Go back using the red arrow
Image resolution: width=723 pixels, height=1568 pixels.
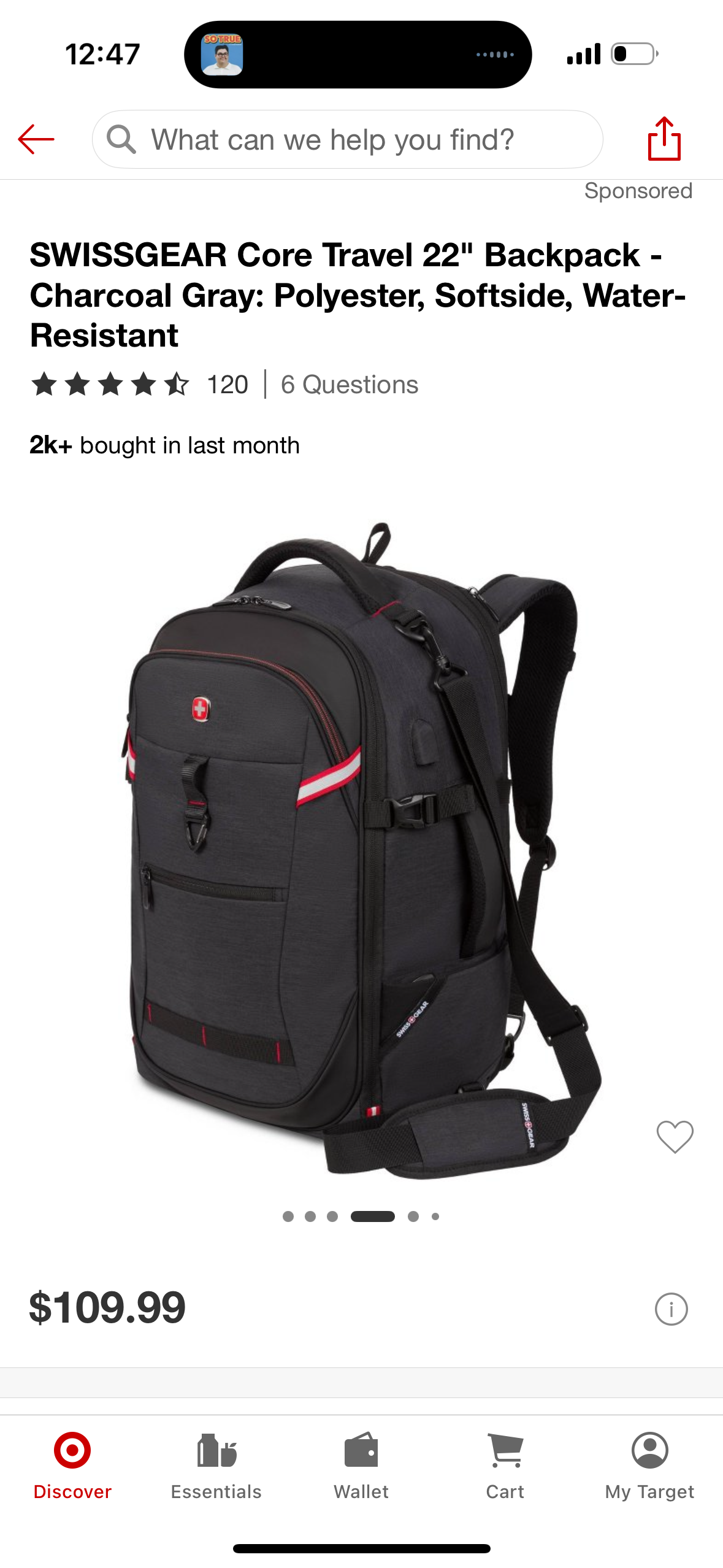36,140
